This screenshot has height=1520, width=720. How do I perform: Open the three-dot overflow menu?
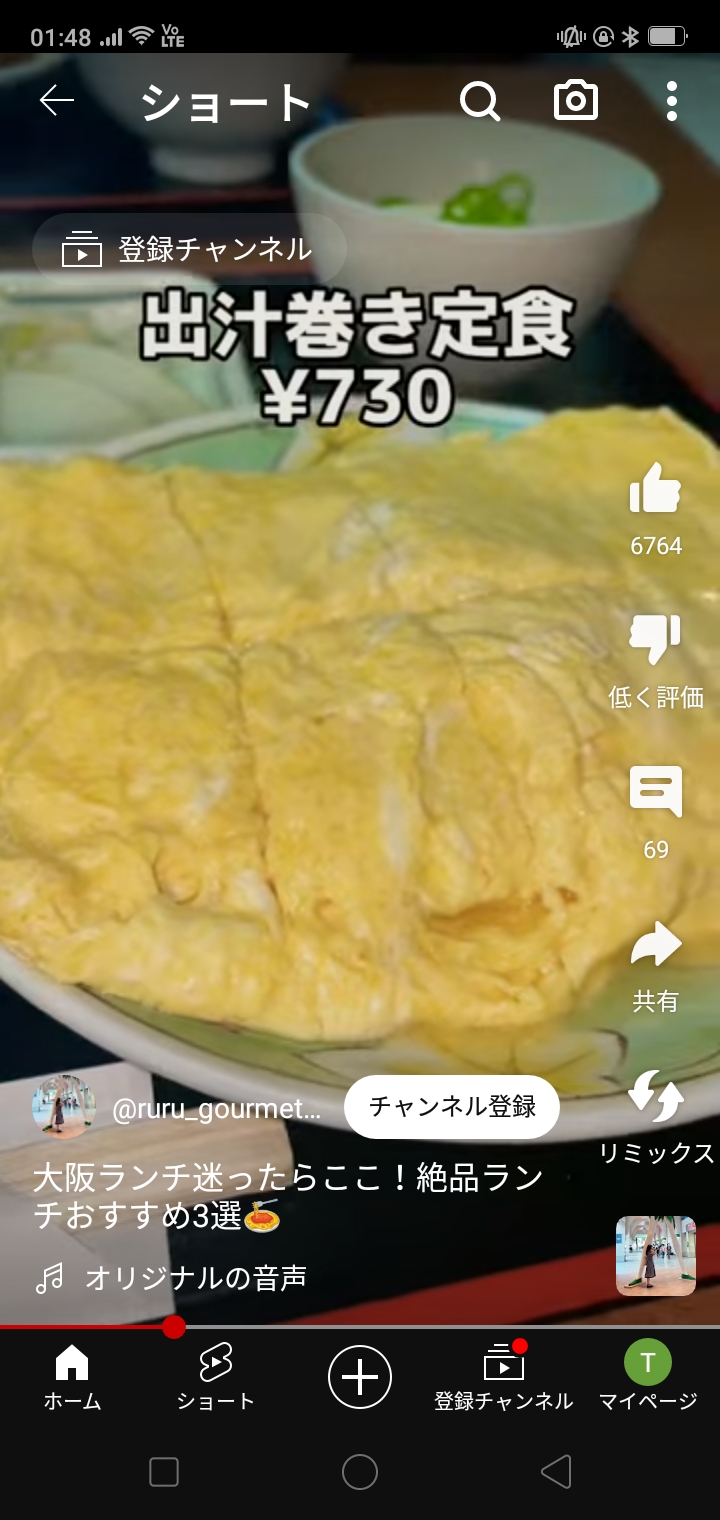click(x=671, y=101)
